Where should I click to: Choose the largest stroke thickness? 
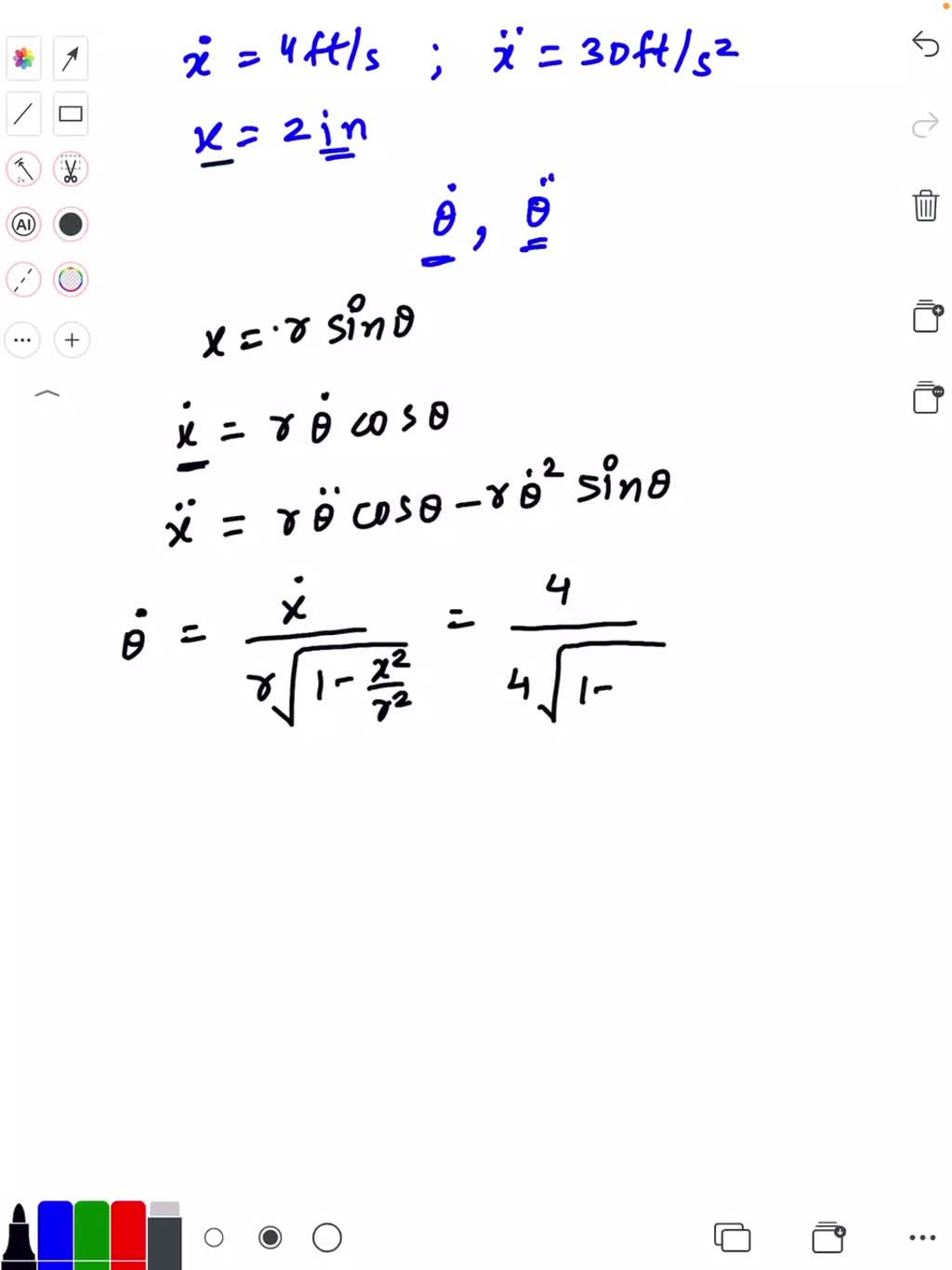[x=326, y=1237]
